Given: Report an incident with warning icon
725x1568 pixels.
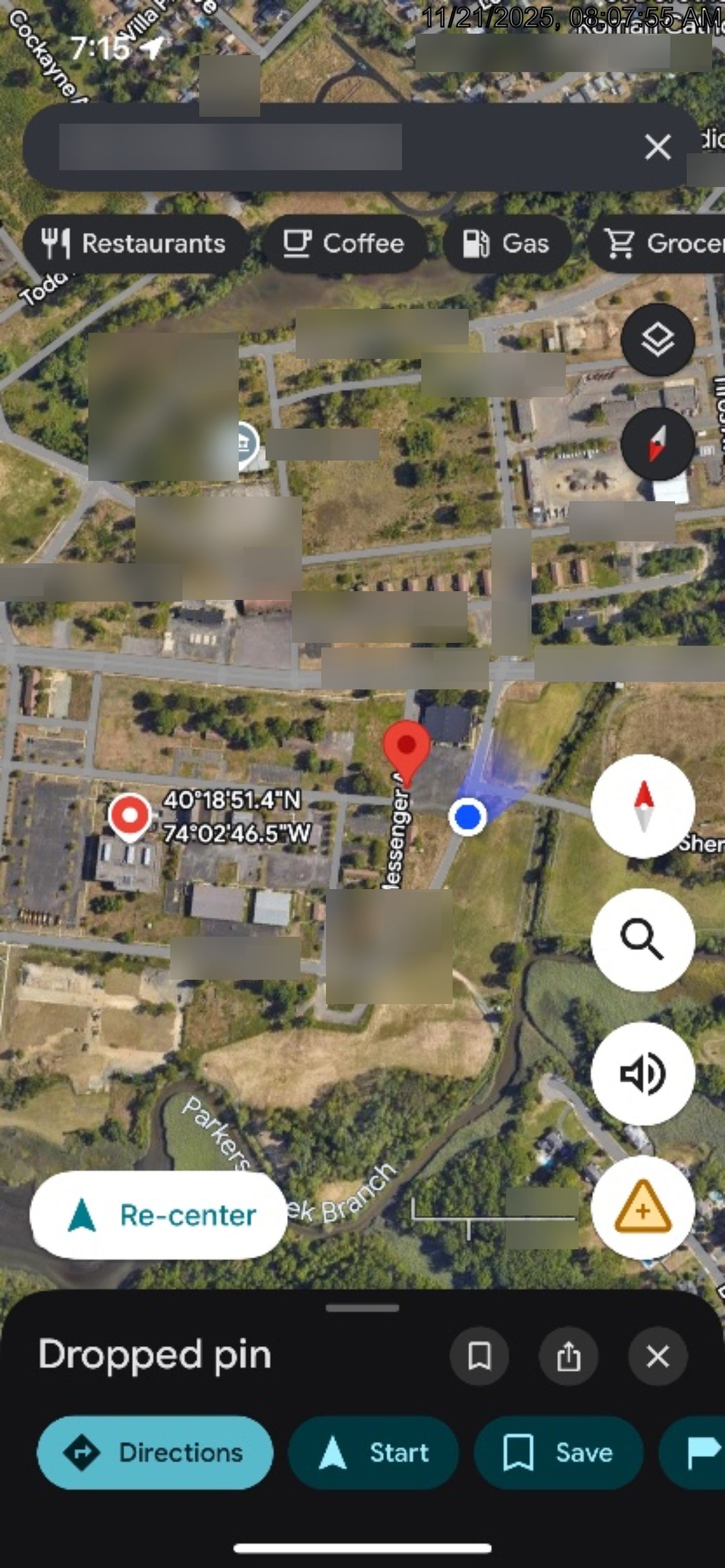Looking at the screenshot, I should click(643, 1207).
